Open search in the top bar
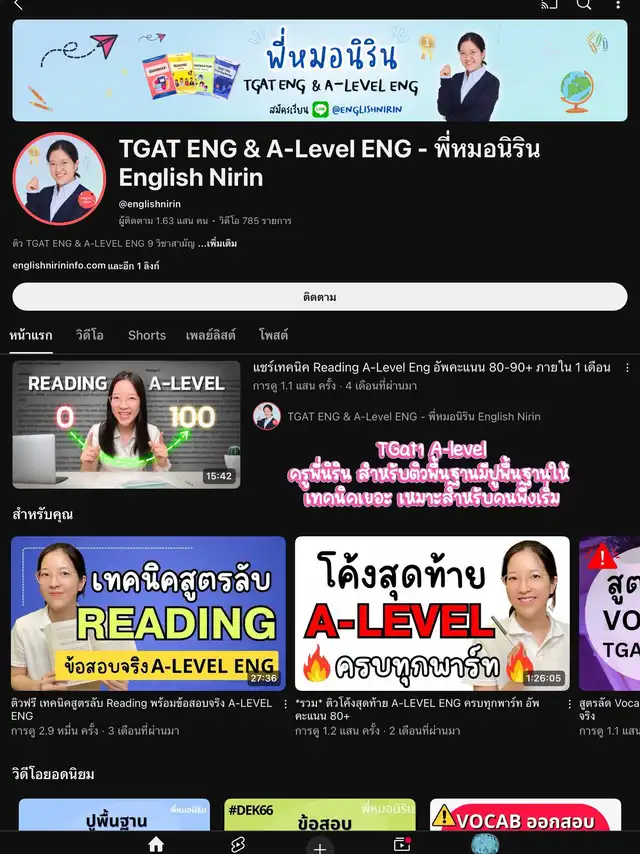The image size is (640, 854). (584, 4)
